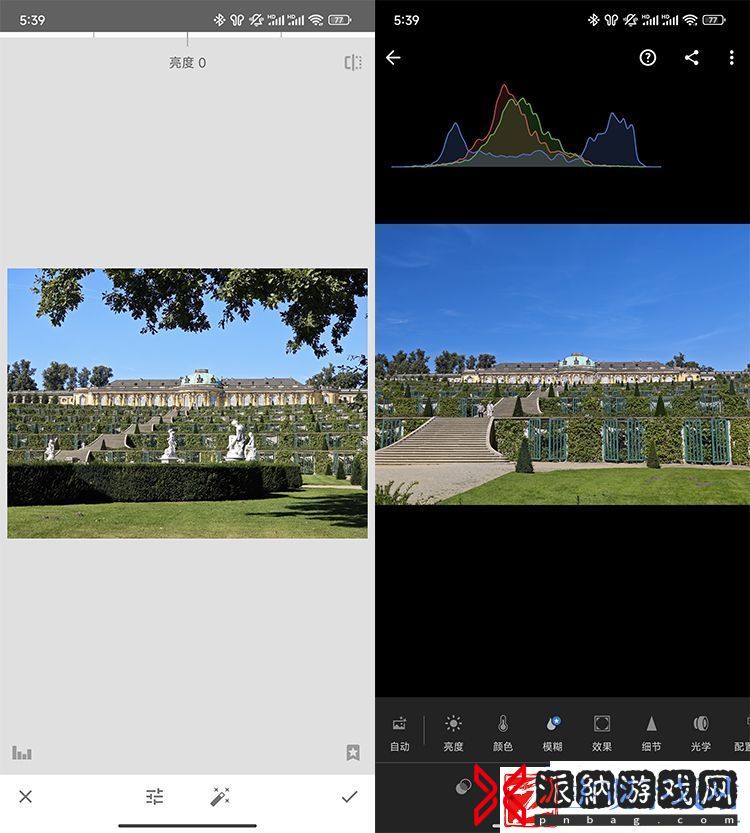Confirm the edit with the checkmark
Screen dimensions: 750x833
pos(349,797)
